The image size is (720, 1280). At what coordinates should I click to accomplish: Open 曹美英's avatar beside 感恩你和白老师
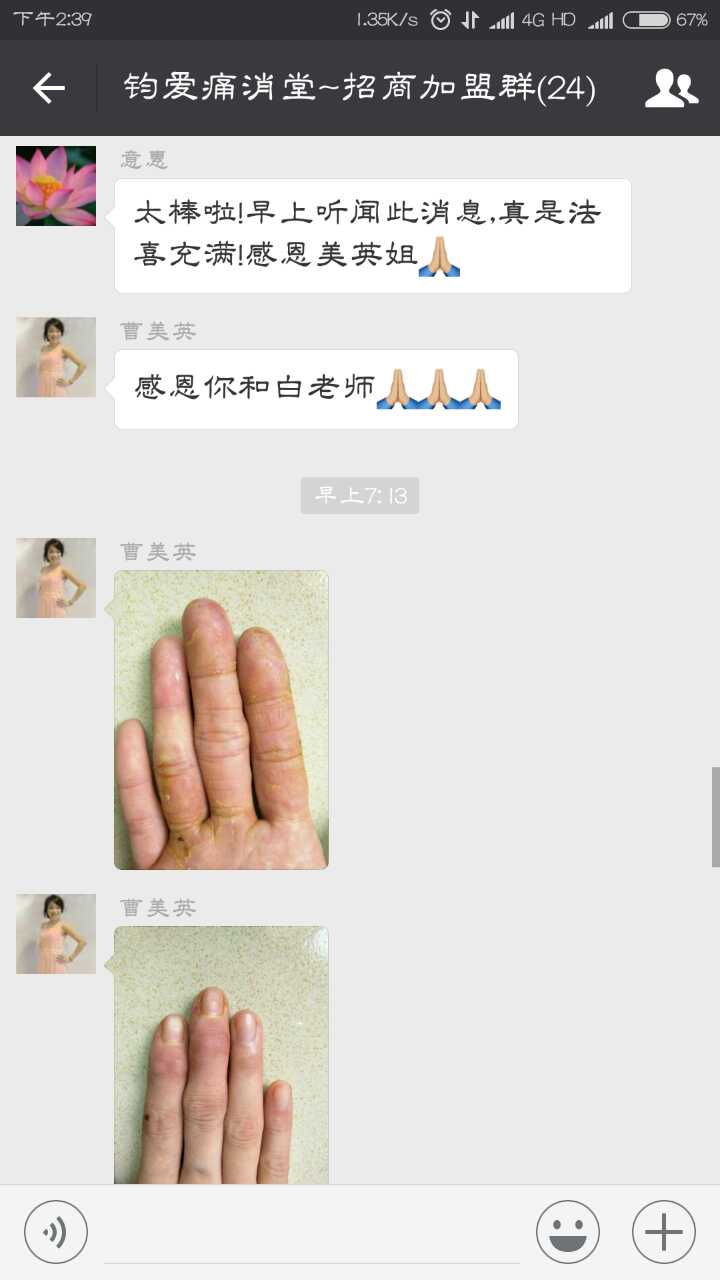click(x=56, y=357)
